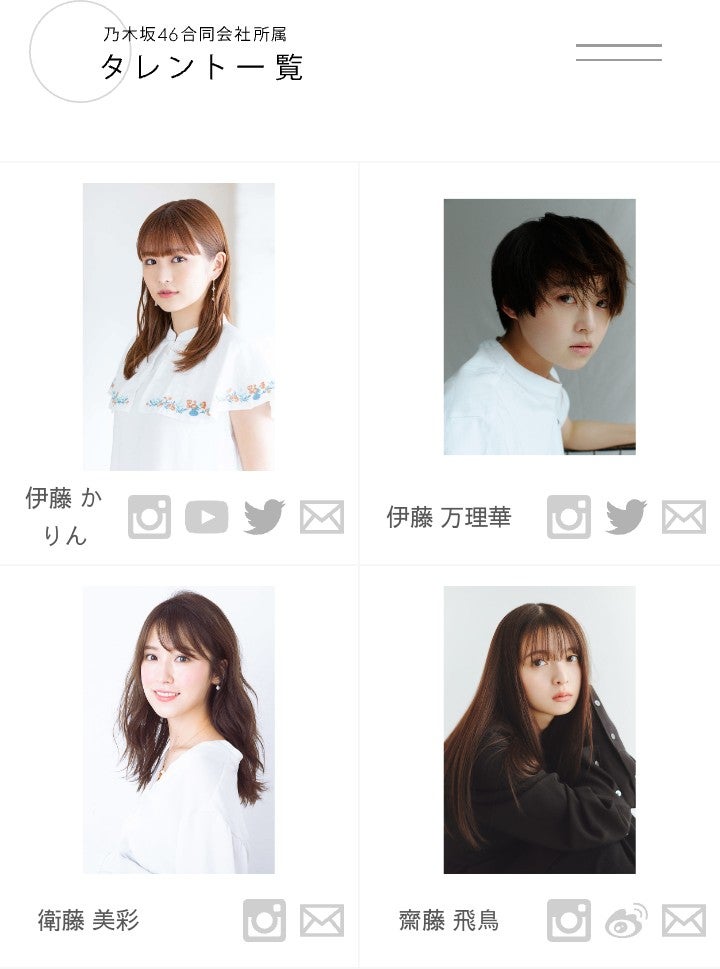The height and width of the screenshot is (969, 720).
Task: View 衛藤 美彩's profile photo
Action: (x=178, y=729)
